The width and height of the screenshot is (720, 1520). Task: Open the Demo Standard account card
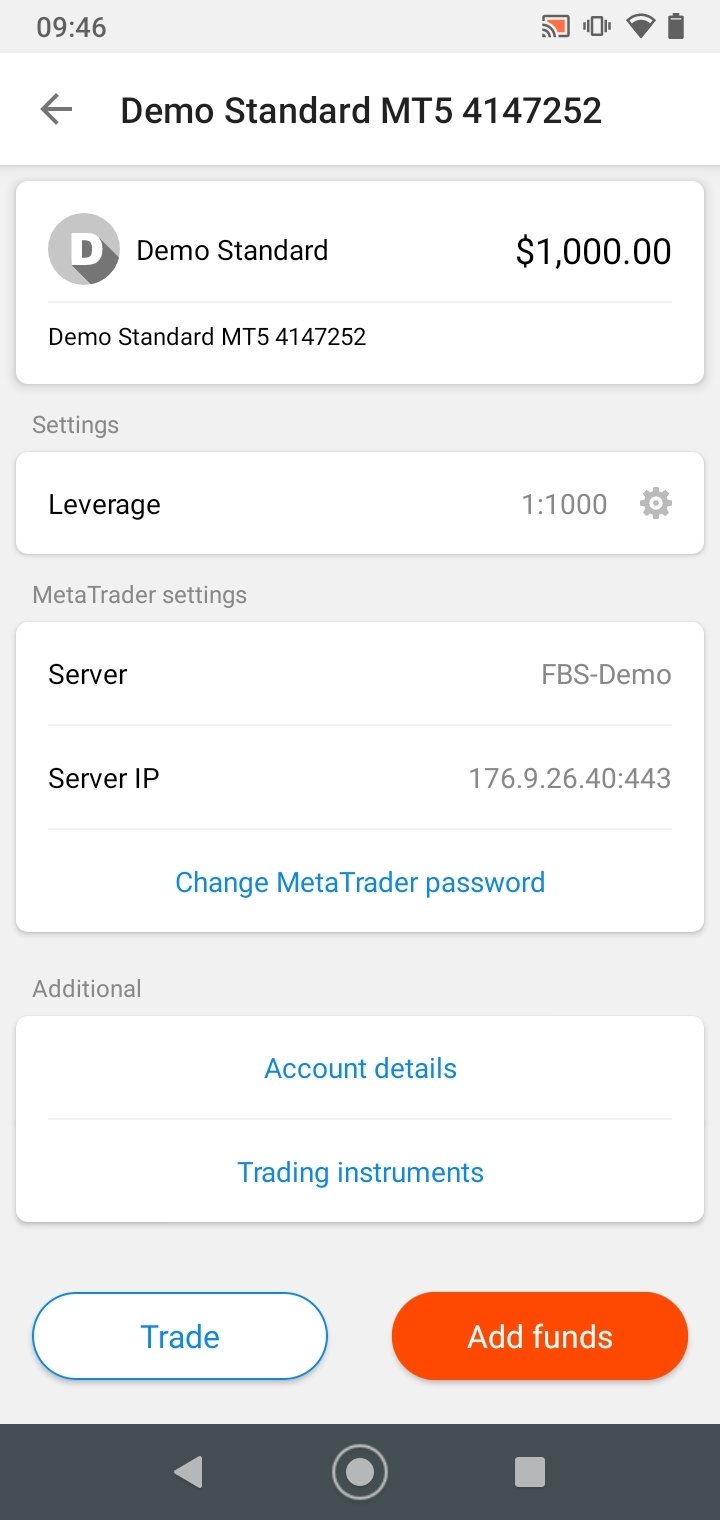click(360, 282)
